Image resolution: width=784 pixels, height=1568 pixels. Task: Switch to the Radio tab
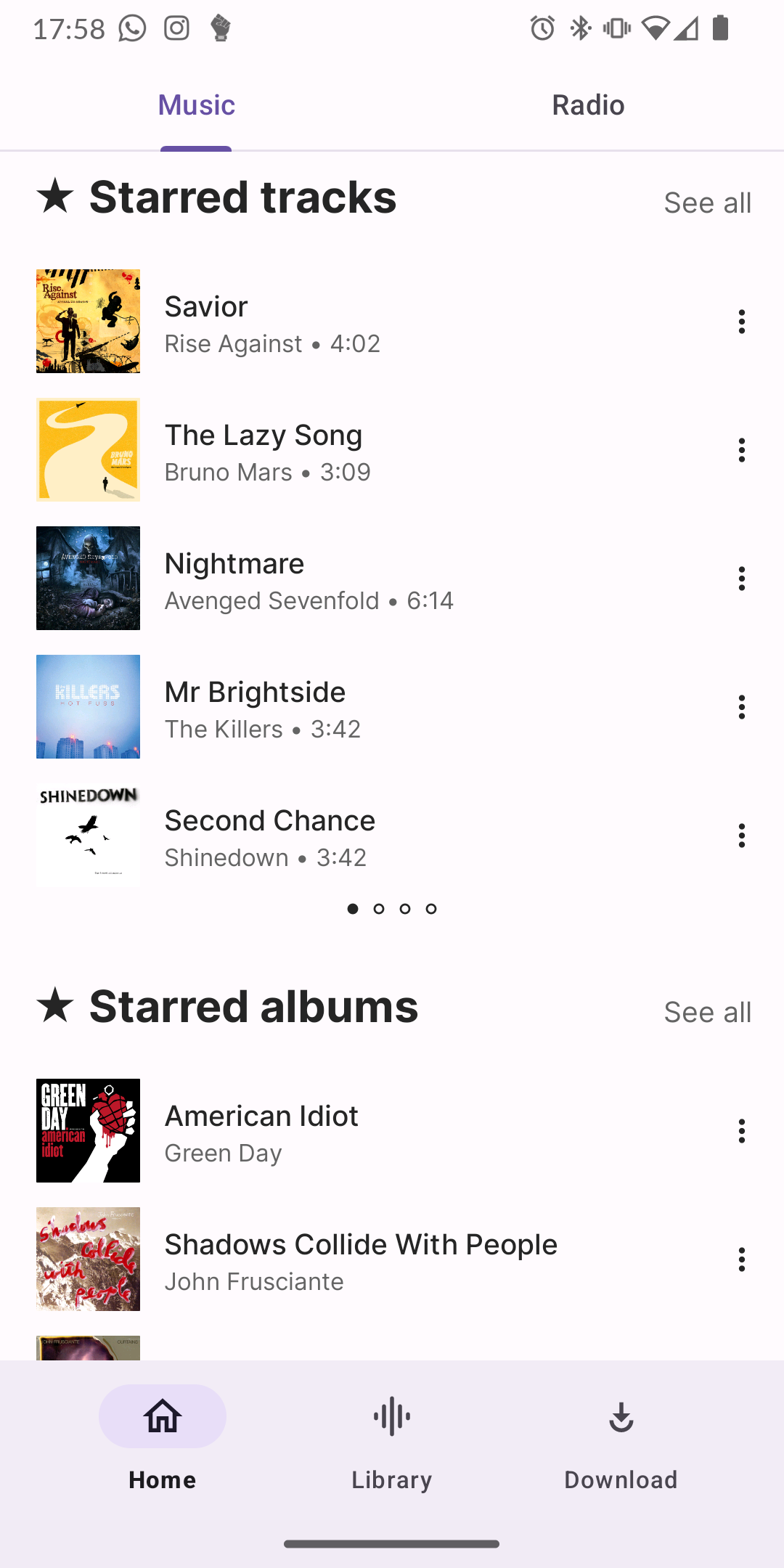(x=588, y=105)
